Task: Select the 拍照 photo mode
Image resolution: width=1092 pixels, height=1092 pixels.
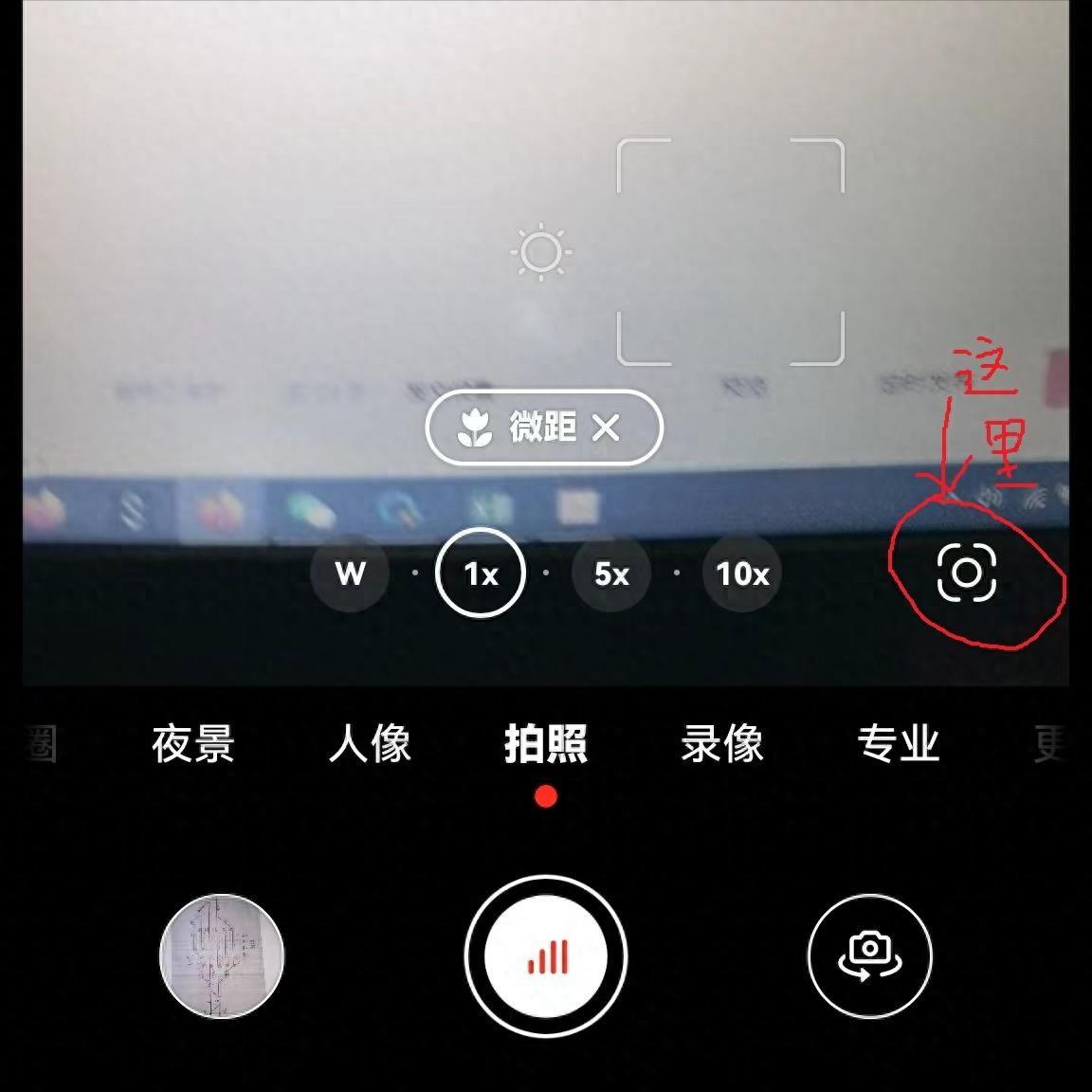Action: tap(545, 744)
